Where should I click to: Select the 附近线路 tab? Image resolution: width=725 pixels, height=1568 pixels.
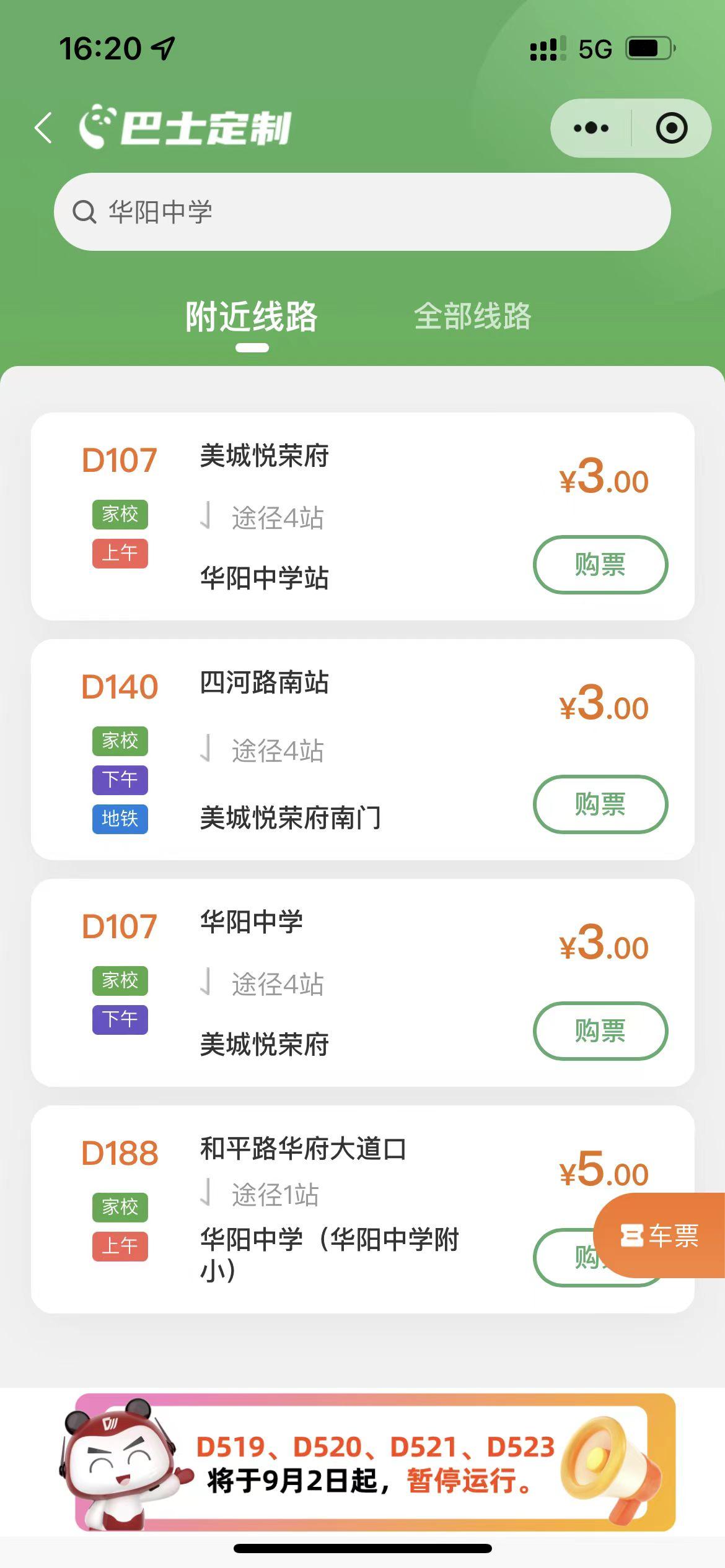(252, 316)
